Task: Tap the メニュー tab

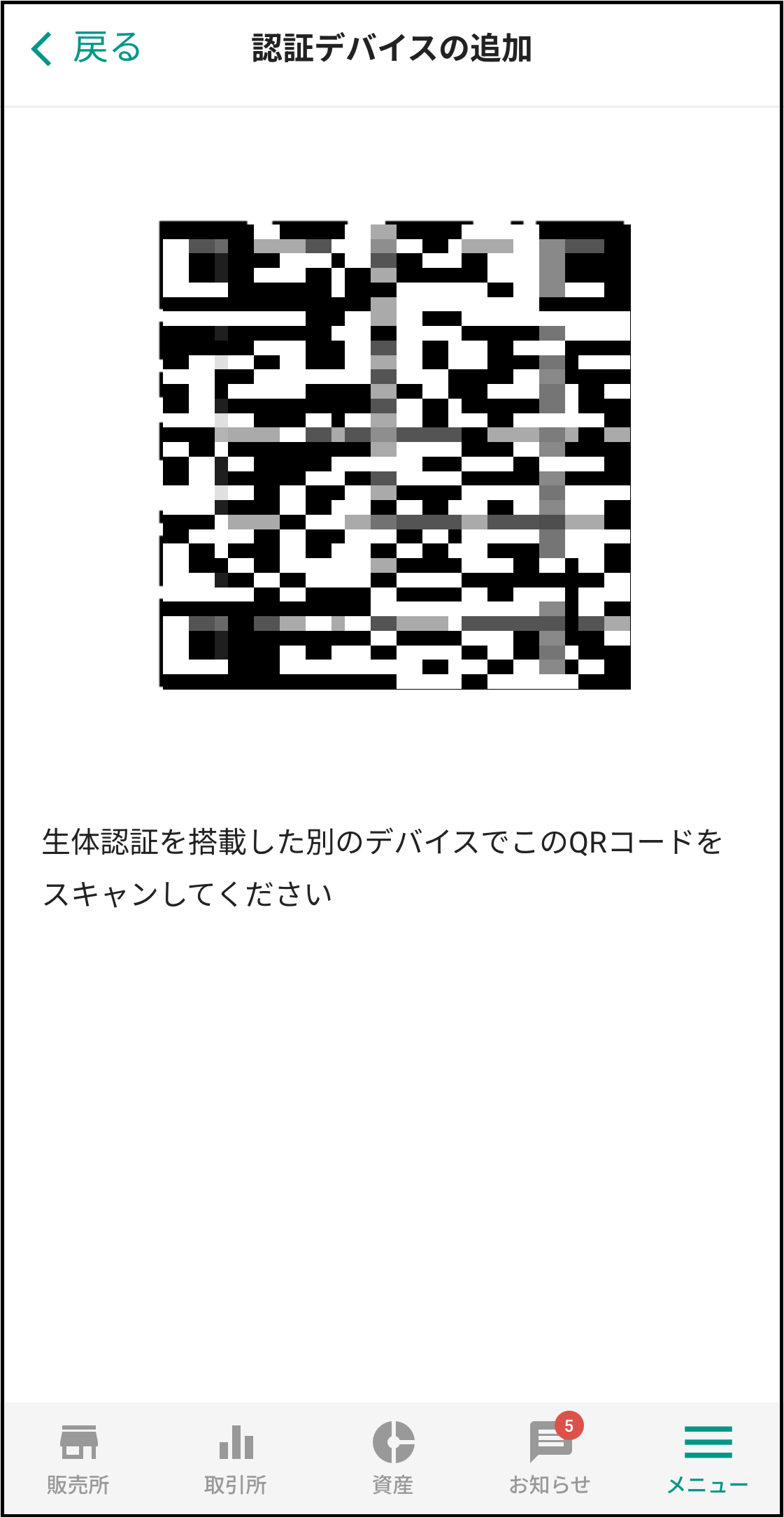Action: 708,1459
